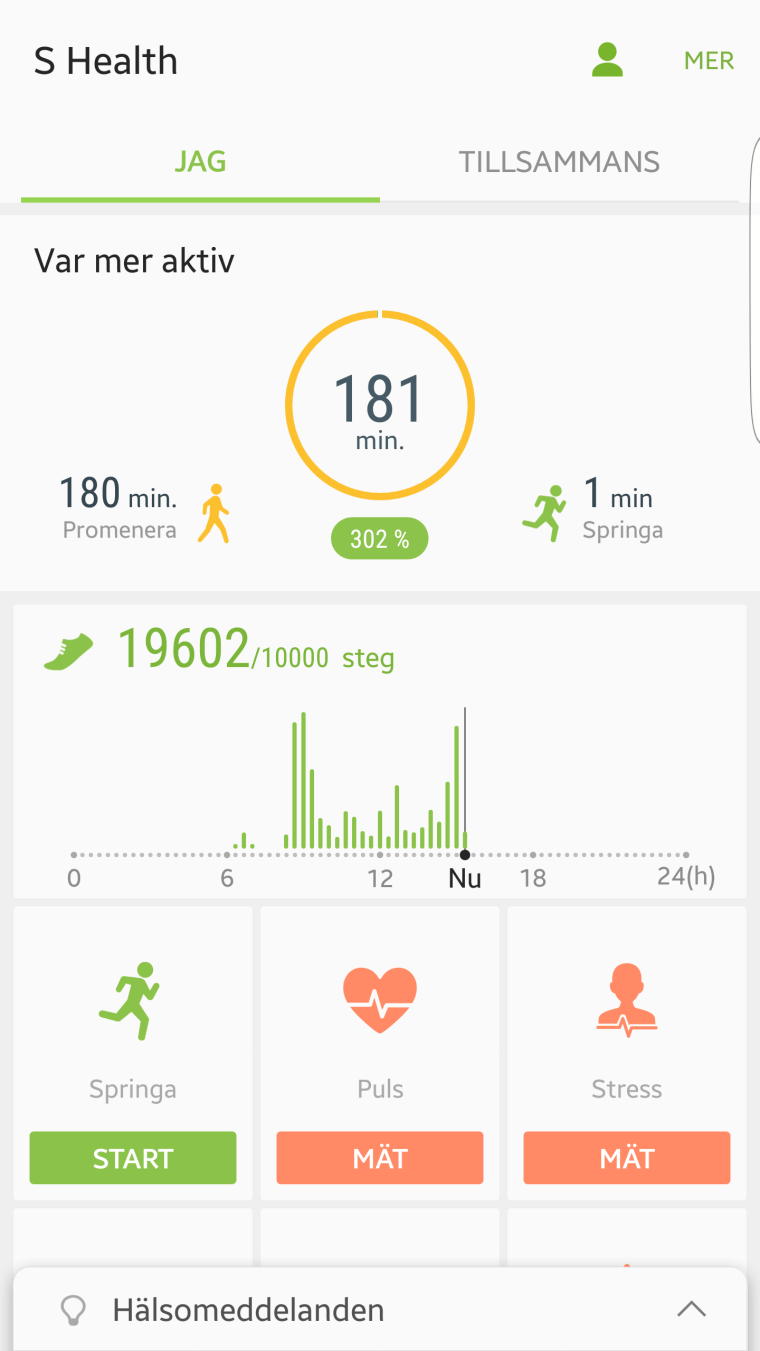Image resolution: width=760 pixels, height=1351 pixels.
Task: Switch to the TILLSAMMANS tab
Action: (559, 162)
